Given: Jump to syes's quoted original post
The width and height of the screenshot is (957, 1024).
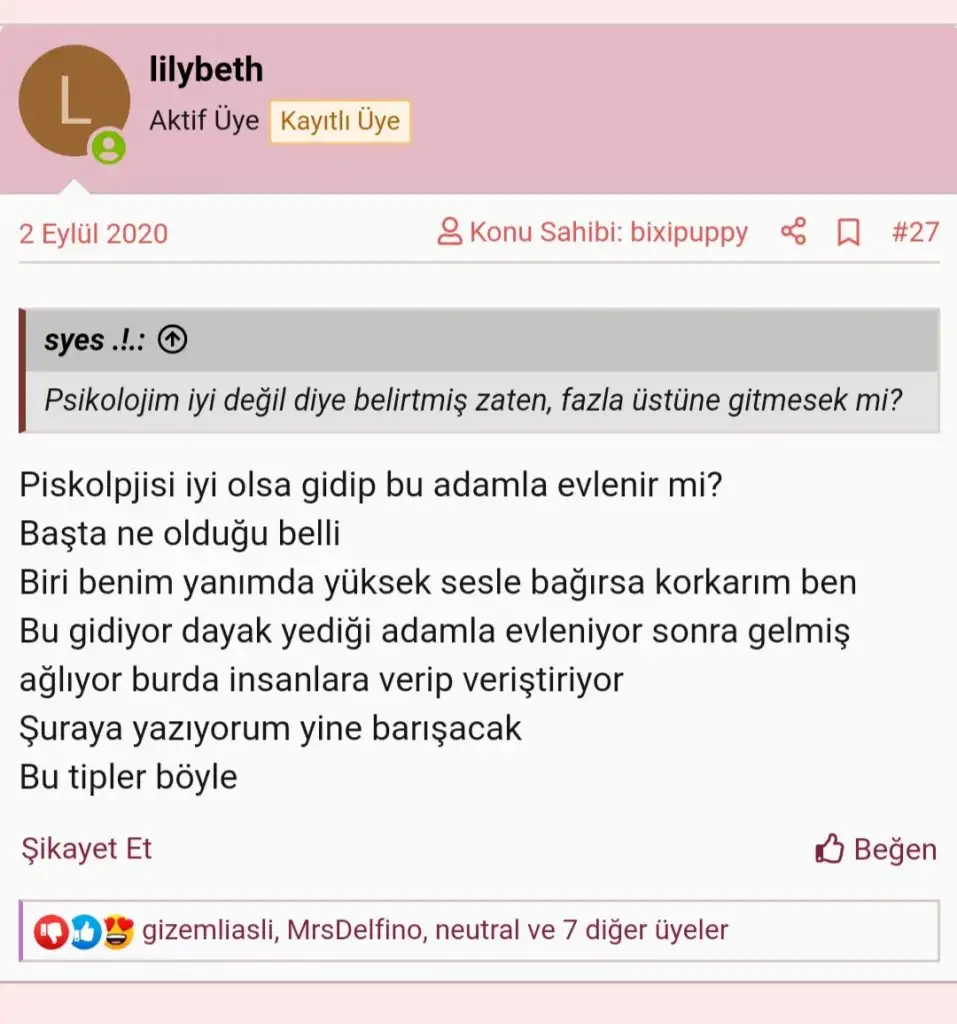Looking at the screenshot, I should click(174, 341).
